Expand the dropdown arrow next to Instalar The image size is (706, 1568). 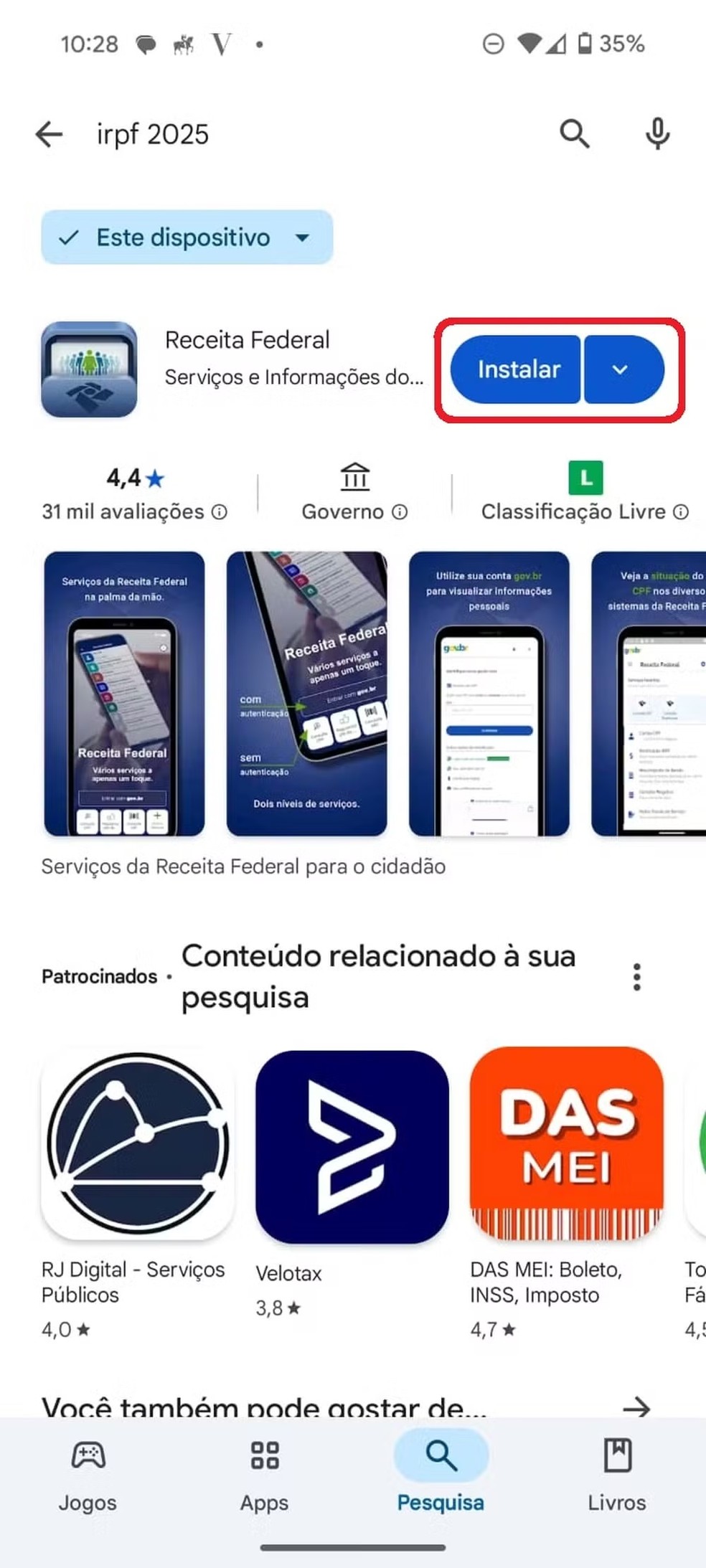(x=621, y=369)
